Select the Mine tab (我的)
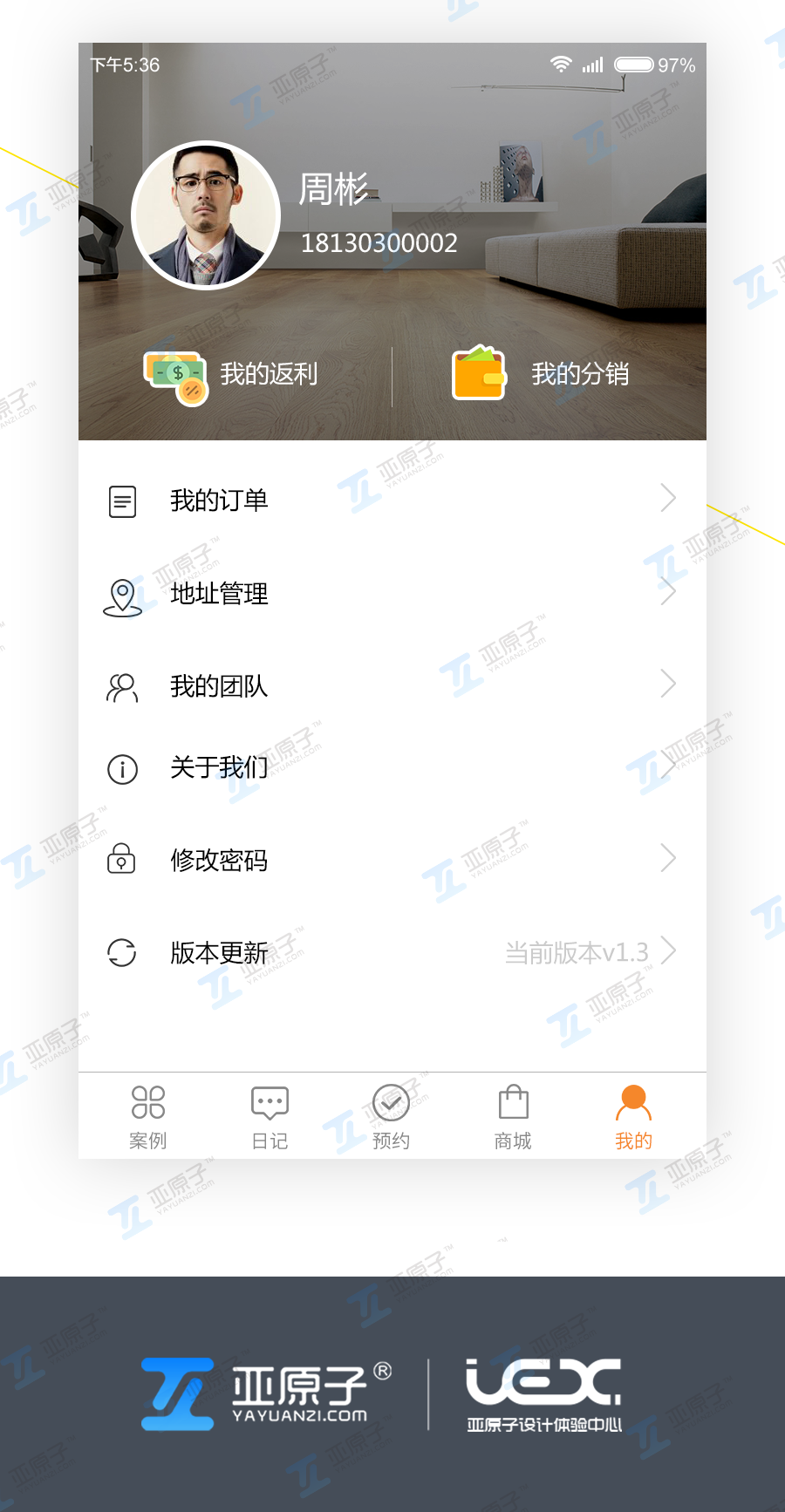This screenshot has height=1512, width=785. [x=633, y=1118]
